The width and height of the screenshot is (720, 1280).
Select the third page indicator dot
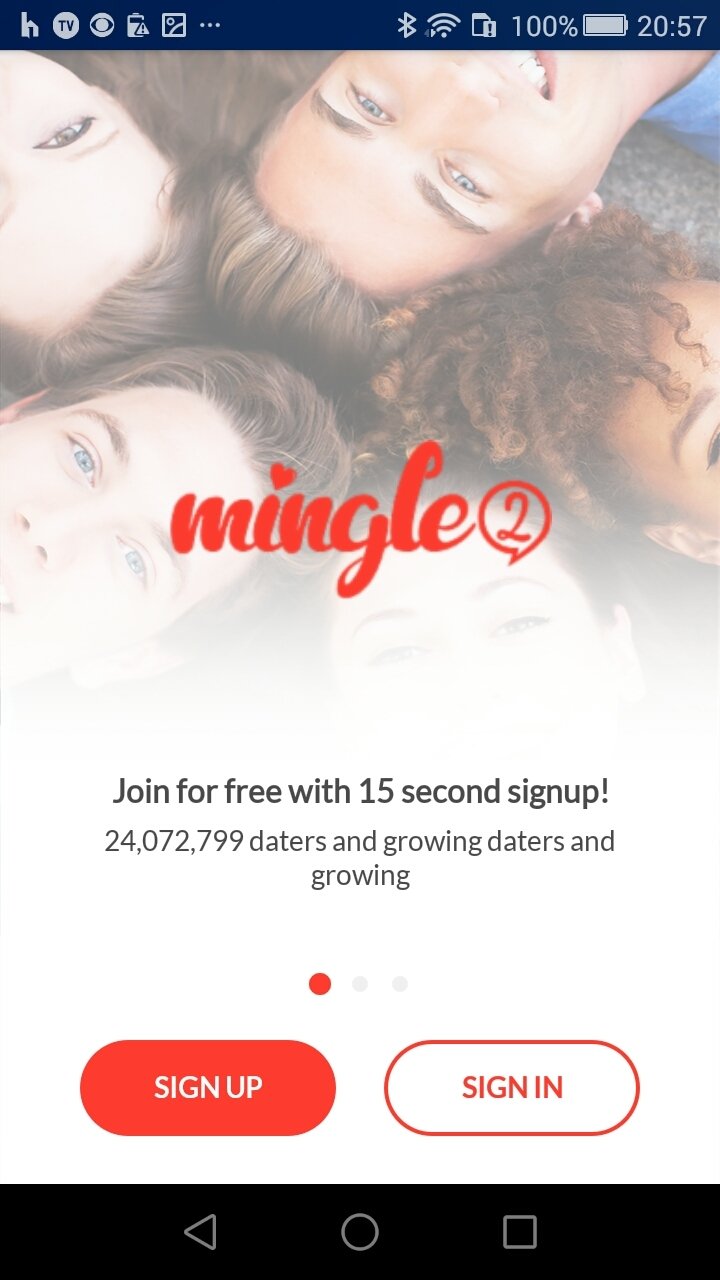point(400,984)
